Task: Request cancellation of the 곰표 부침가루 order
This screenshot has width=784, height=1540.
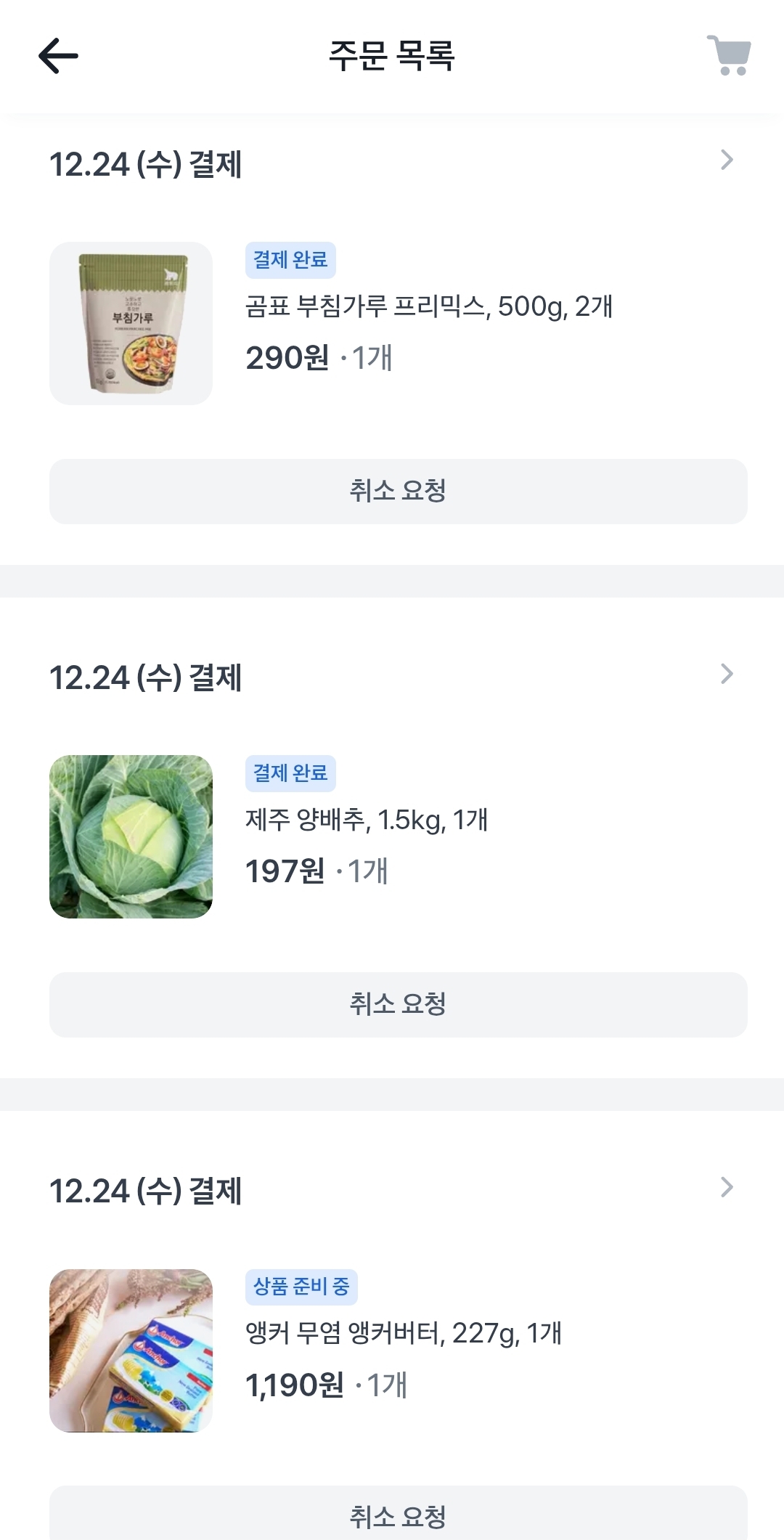Action: point(398,492)
